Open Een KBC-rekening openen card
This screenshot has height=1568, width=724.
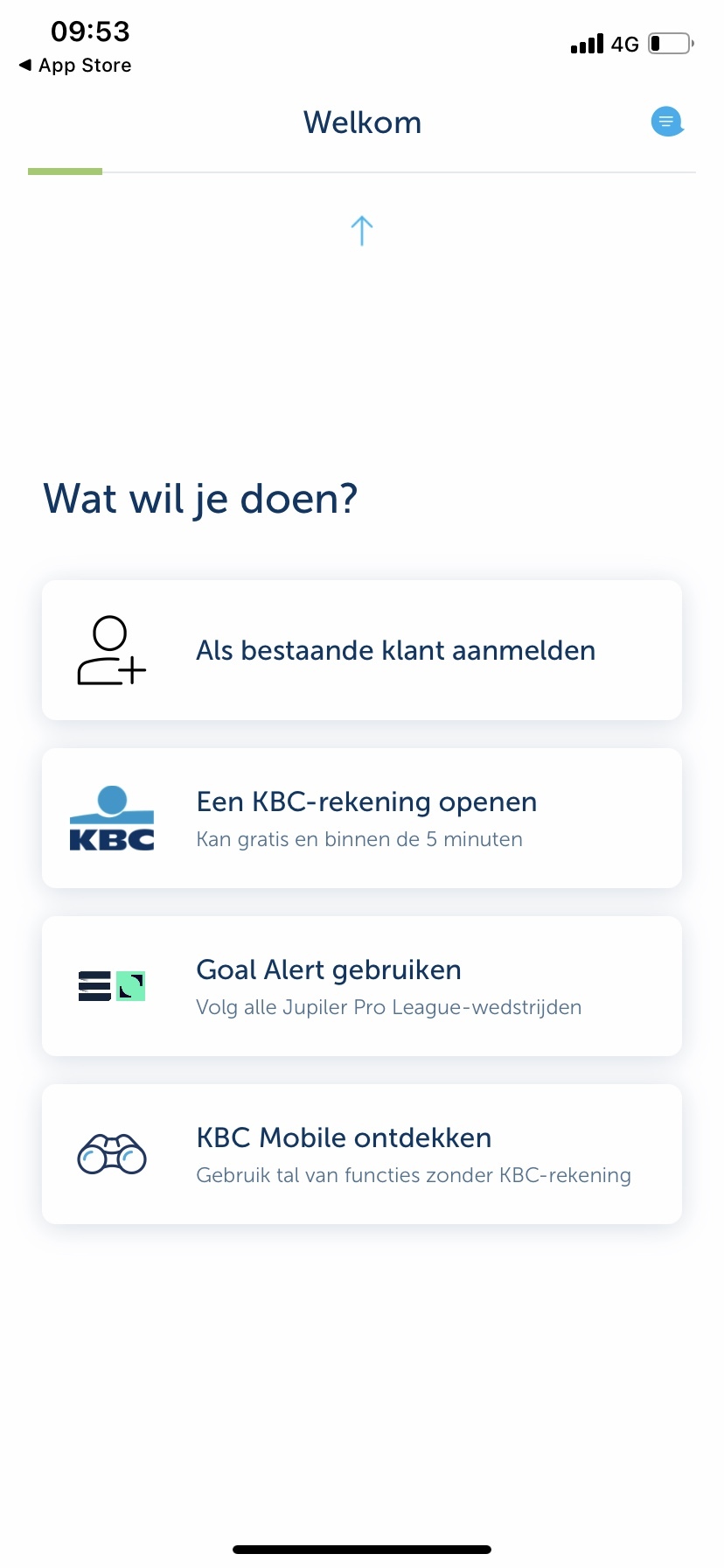(x=362, y=818)
